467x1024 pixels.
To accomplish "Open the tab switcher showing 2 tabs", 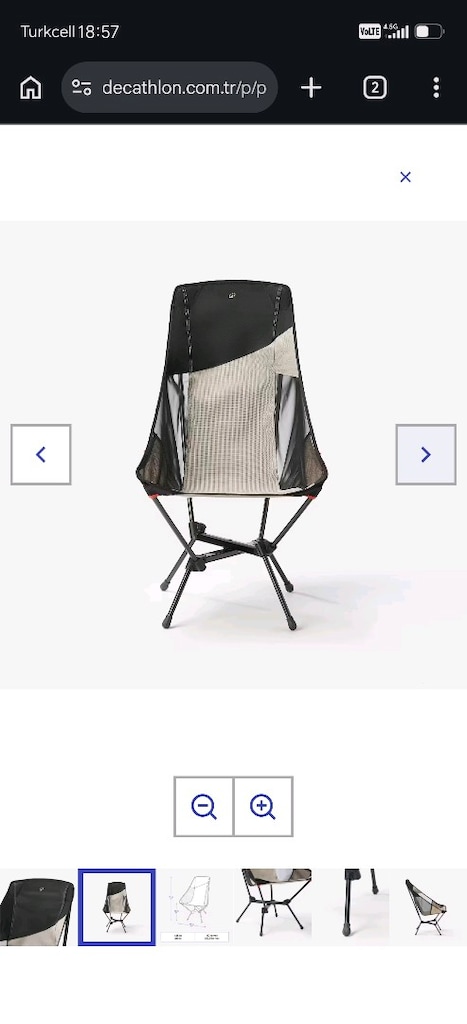I will [374, 88].
